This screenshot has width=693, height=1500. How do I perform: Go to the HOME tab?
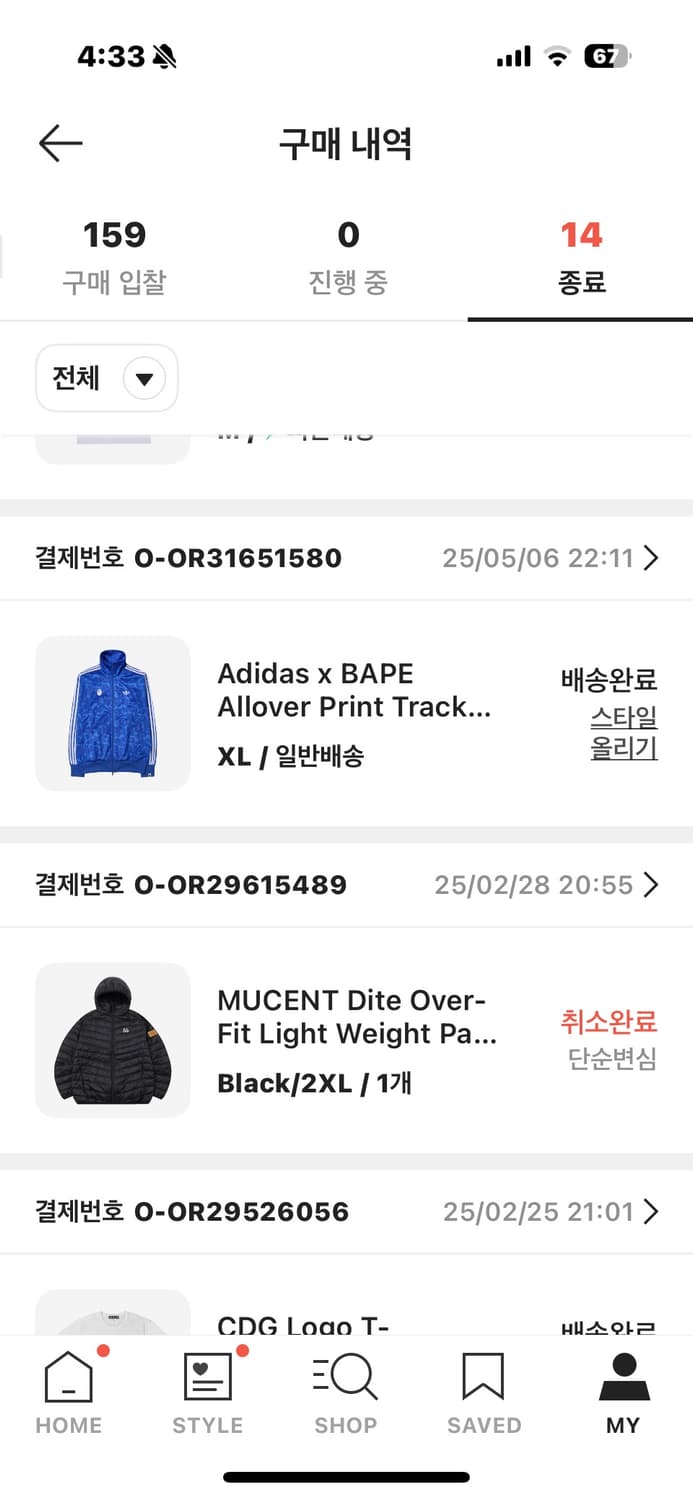click(69, 1393)
